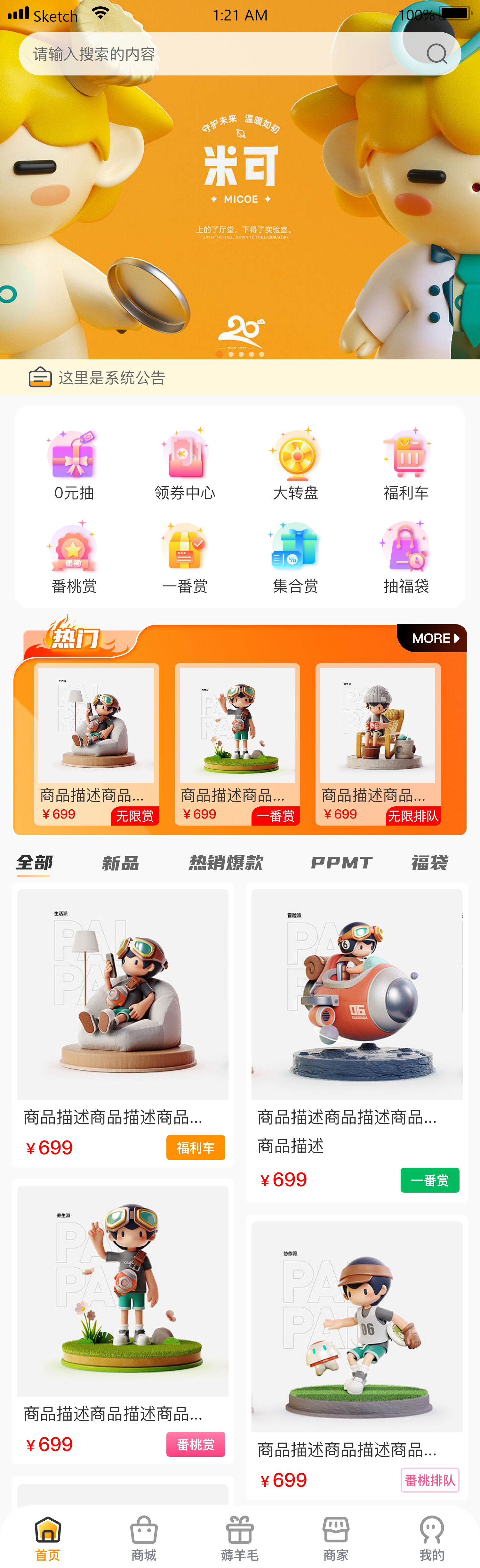Switch to 热销爆款 category tab
This screenshot has height=1568, width=480.
pos(226,863)
